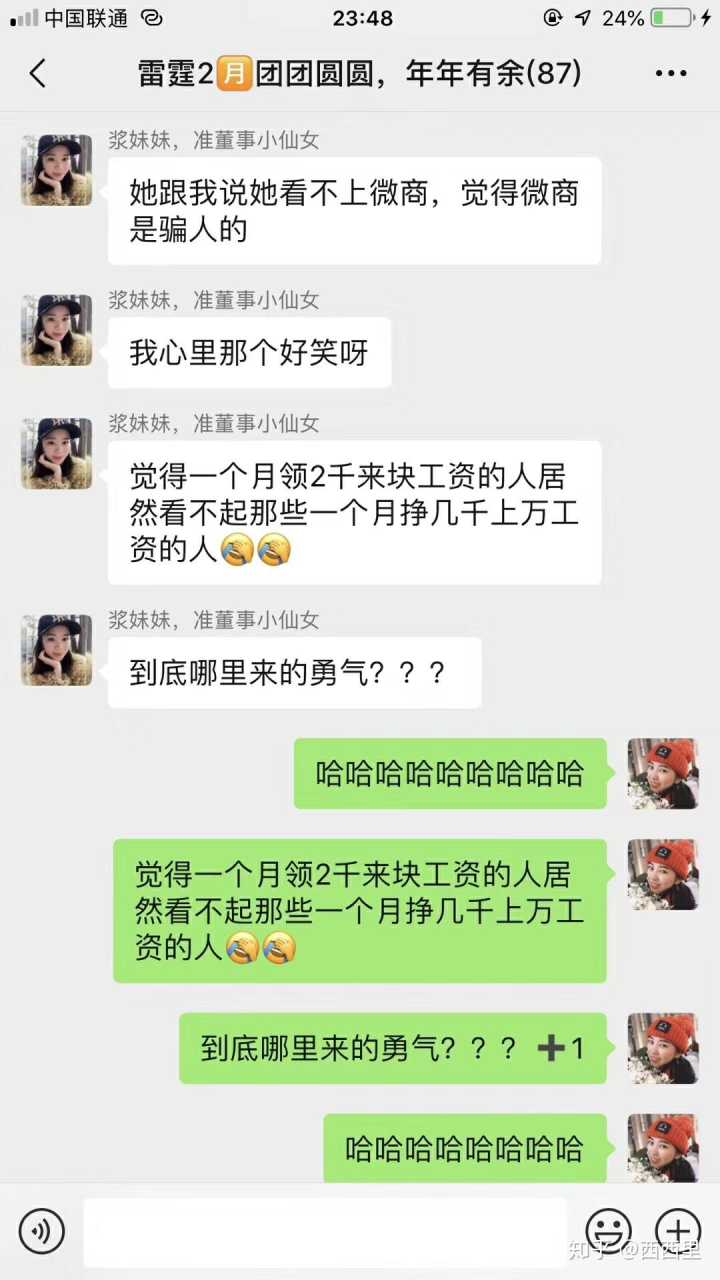Open sender's avatar beside "我心里那个好笑呀"

[x=57, y=330]
